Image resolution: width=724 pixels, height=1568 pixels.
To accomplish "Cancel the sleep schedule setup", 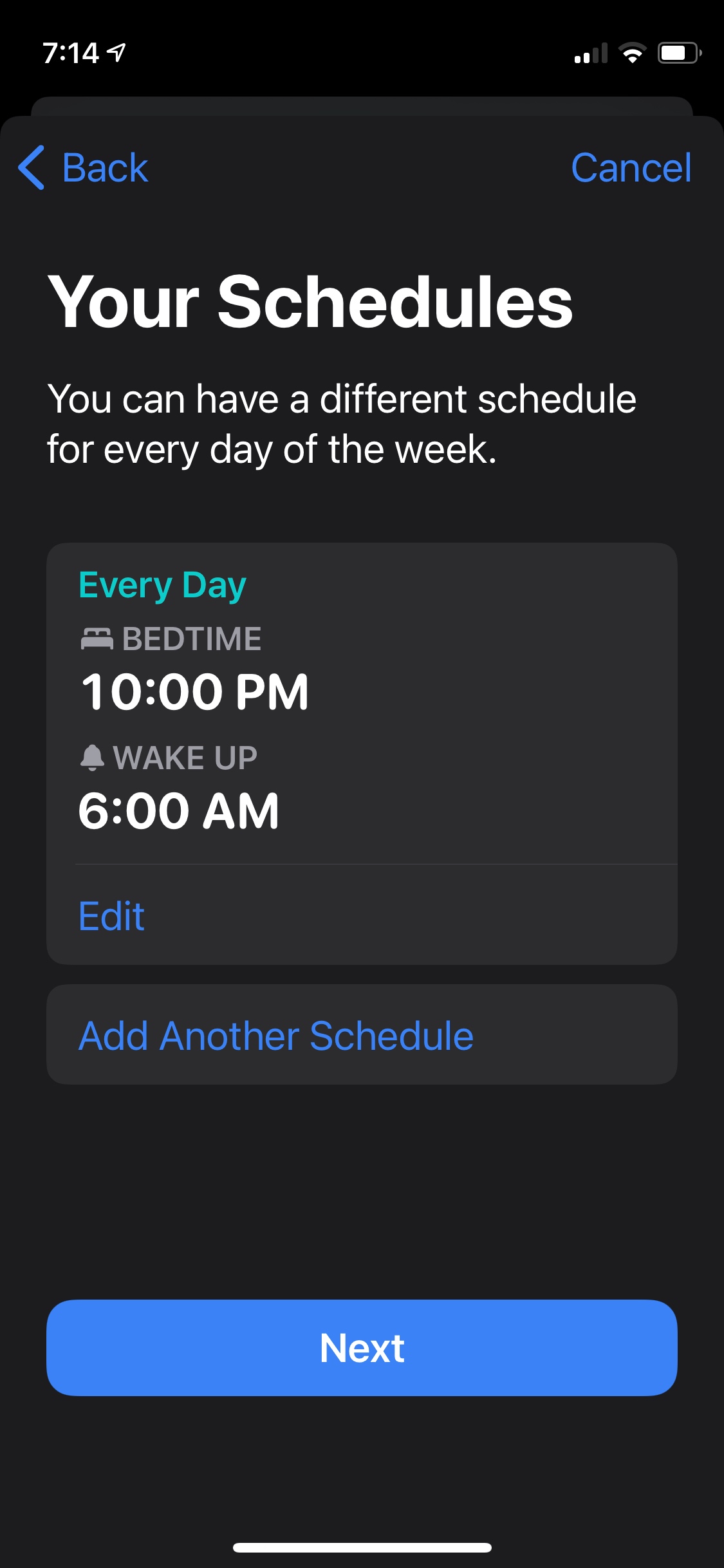I will pos(631,168).
